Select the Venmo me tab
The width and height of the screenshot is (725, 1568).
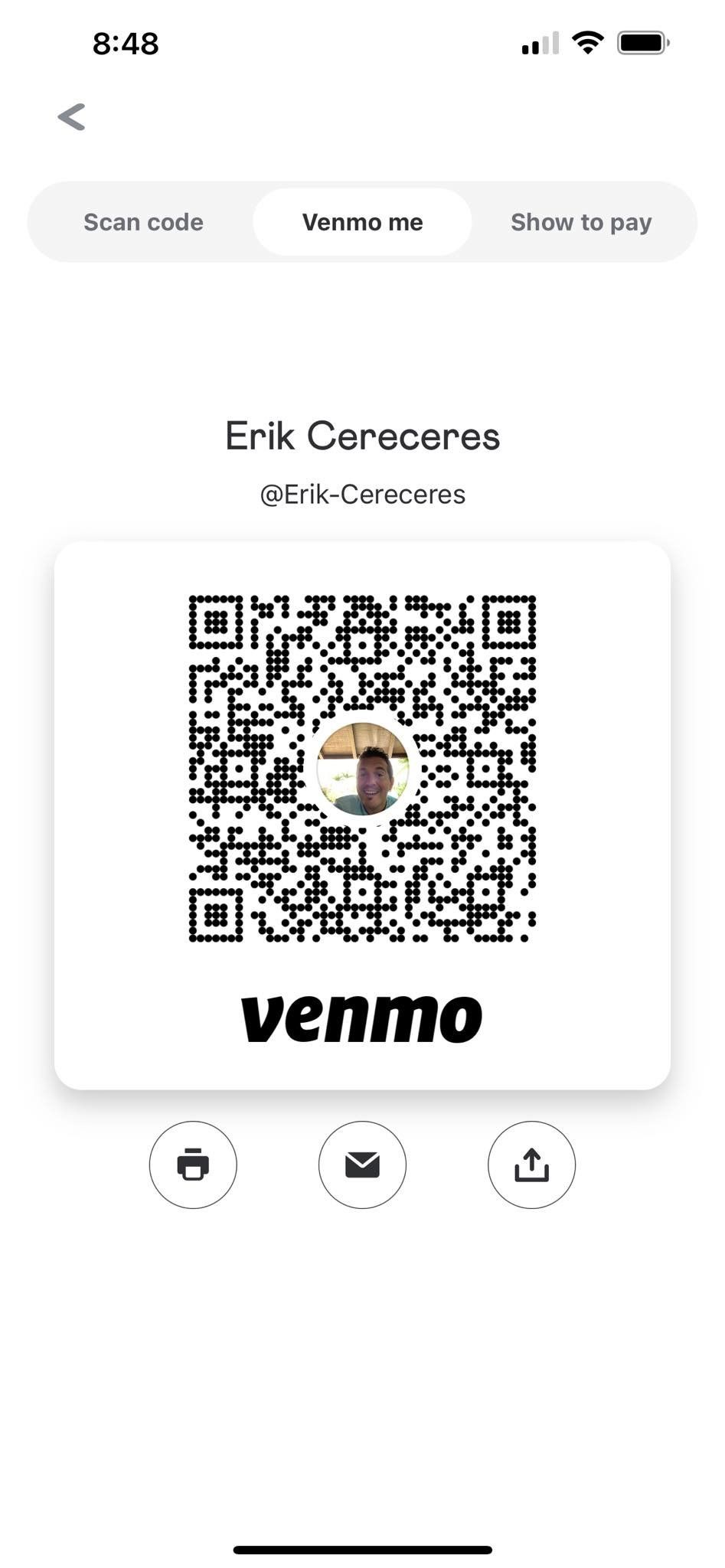coord(362,222)
